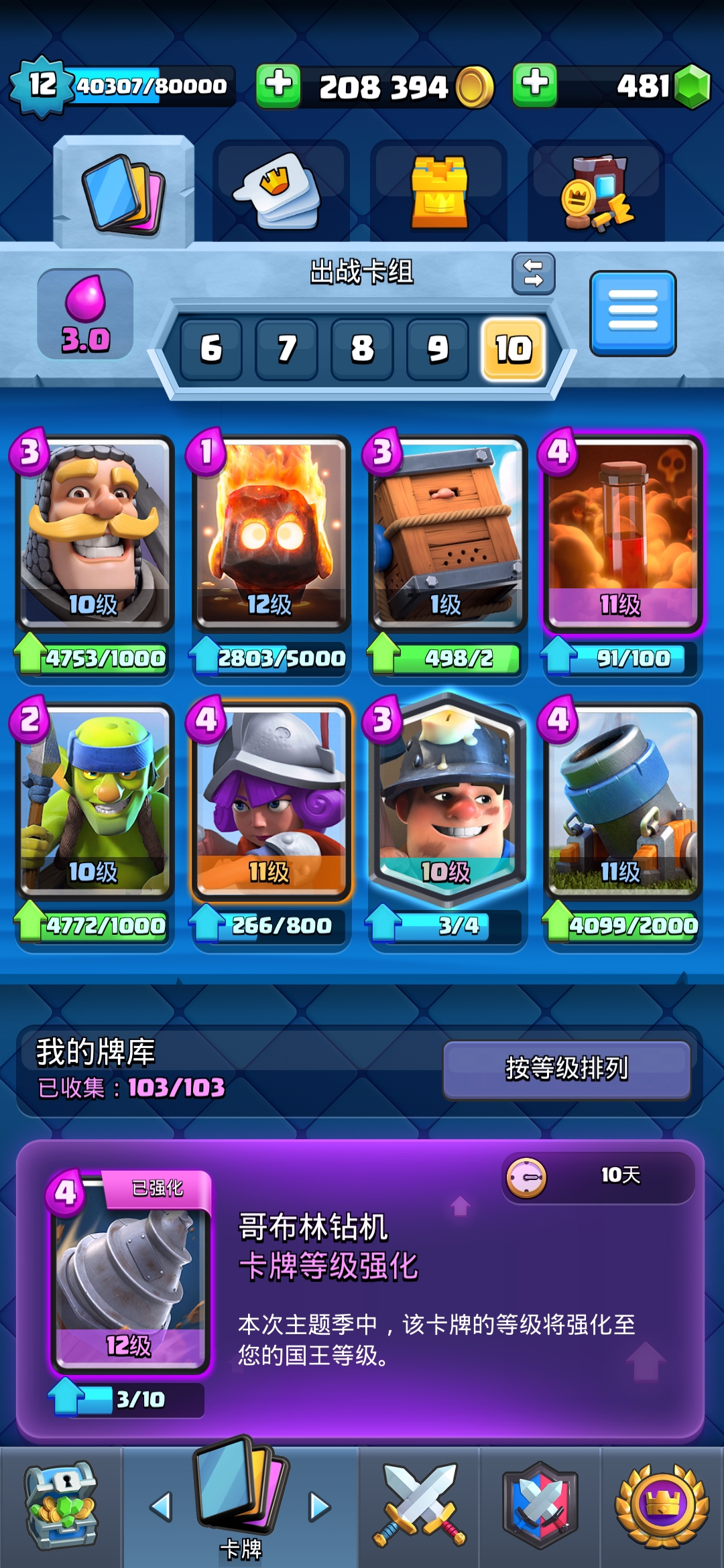724x1568 pixels.
Task: Select the level 11 Musketeer card
Action: click(271, 801)
